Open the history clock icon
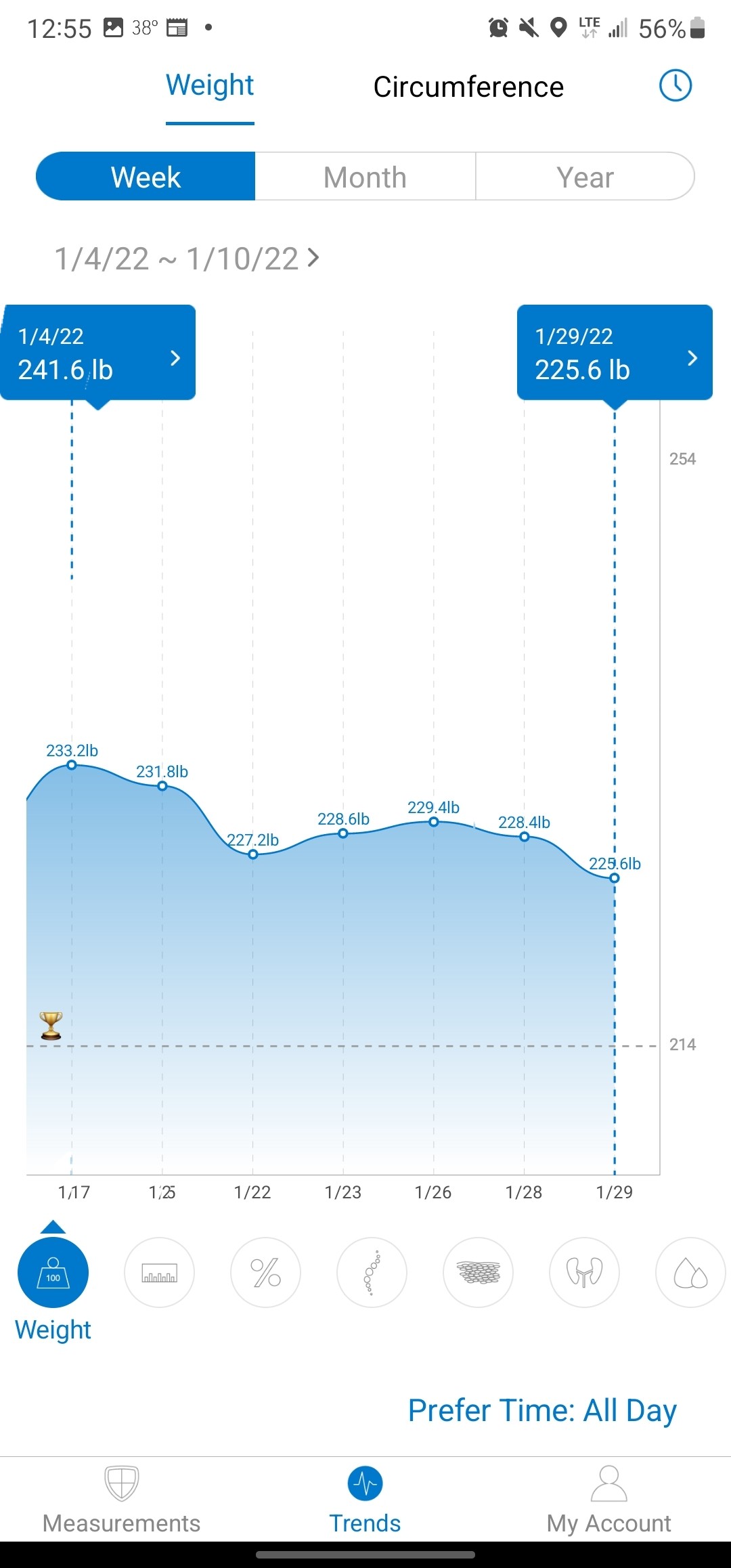Viewport: 731px width, 1568px height. tap(675, 86)
